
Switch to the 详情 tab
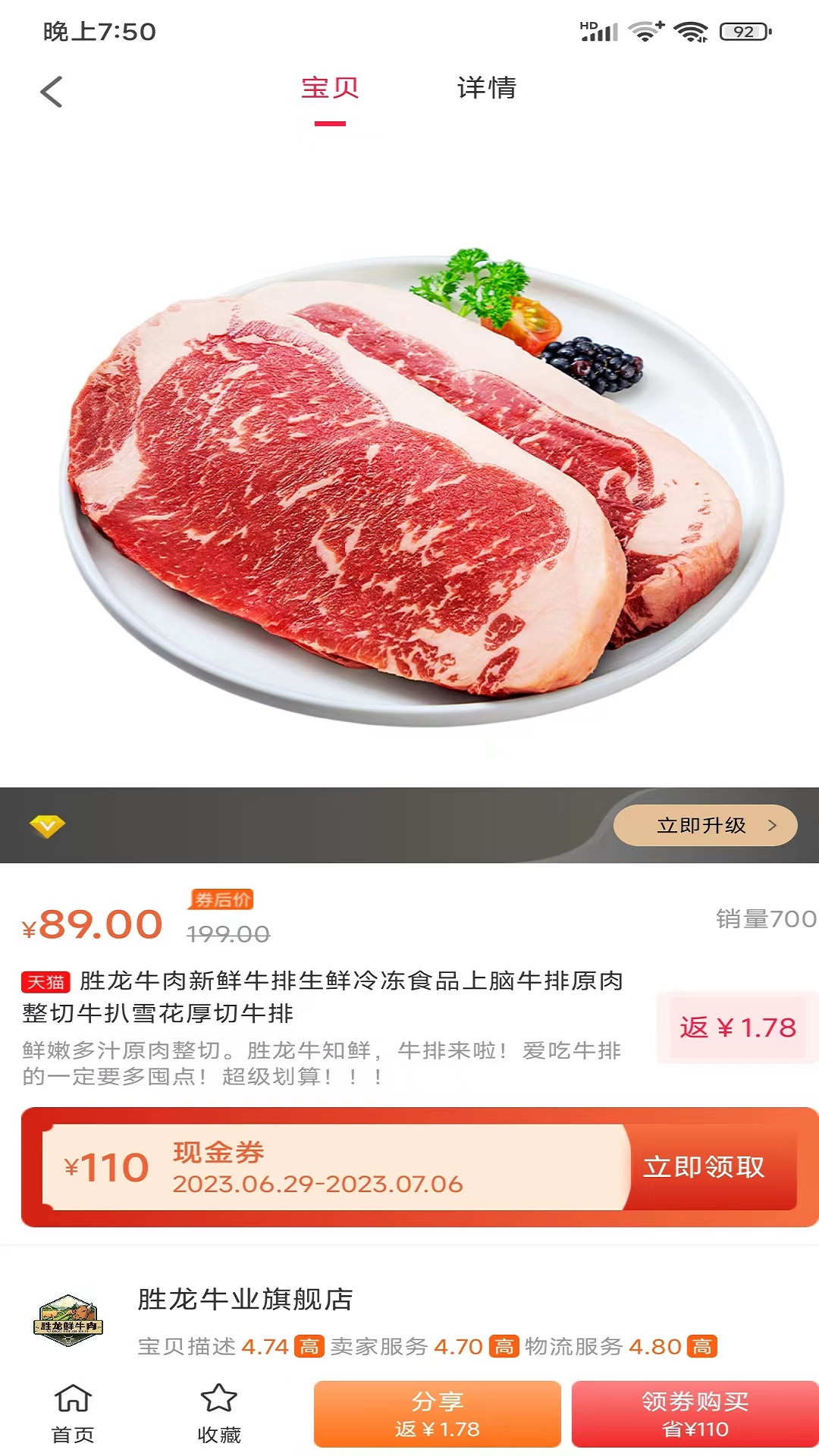(485, 89)
